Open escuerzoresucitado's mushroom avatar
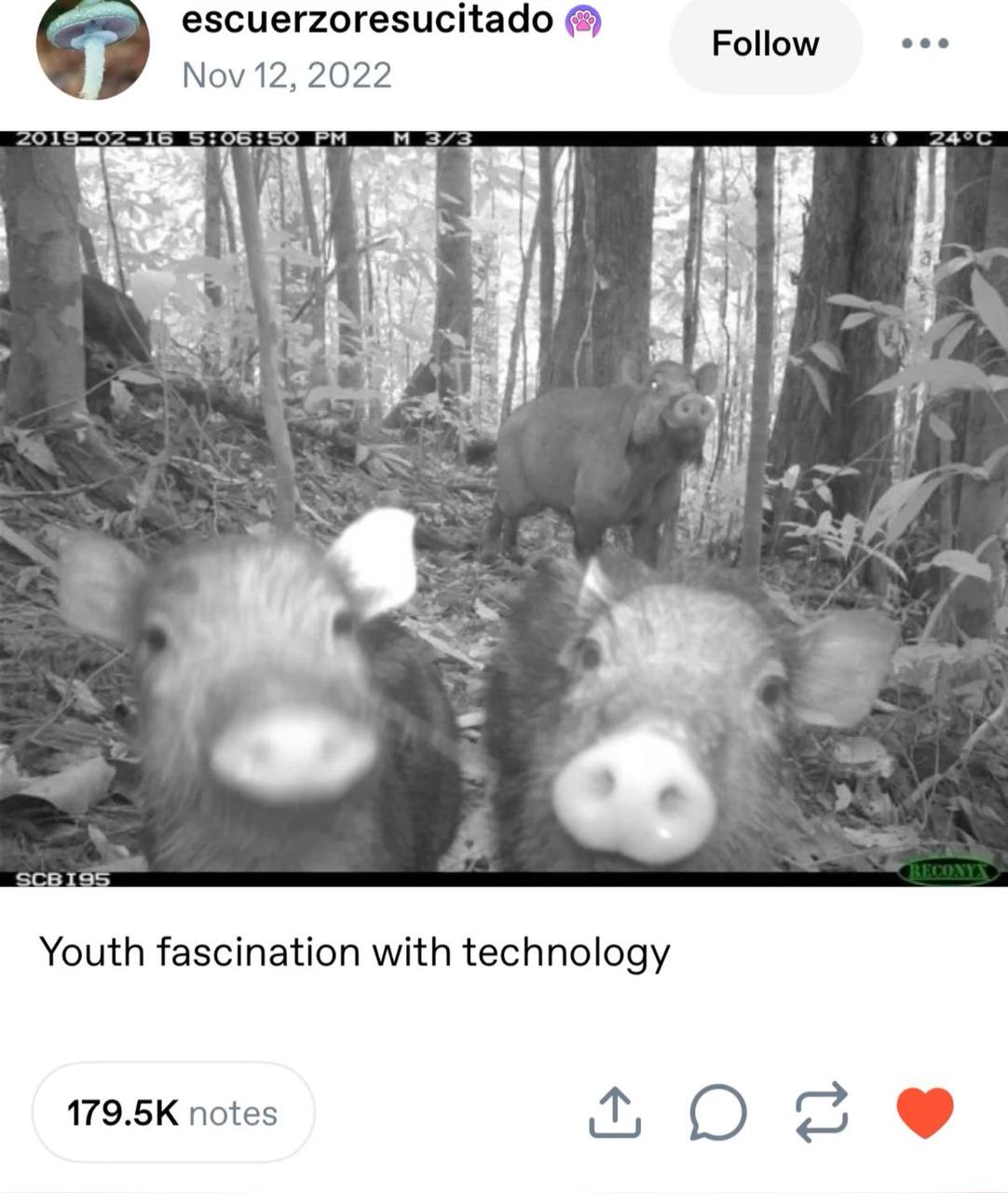Screen dimensions: 1008x1193 (92, 47)
